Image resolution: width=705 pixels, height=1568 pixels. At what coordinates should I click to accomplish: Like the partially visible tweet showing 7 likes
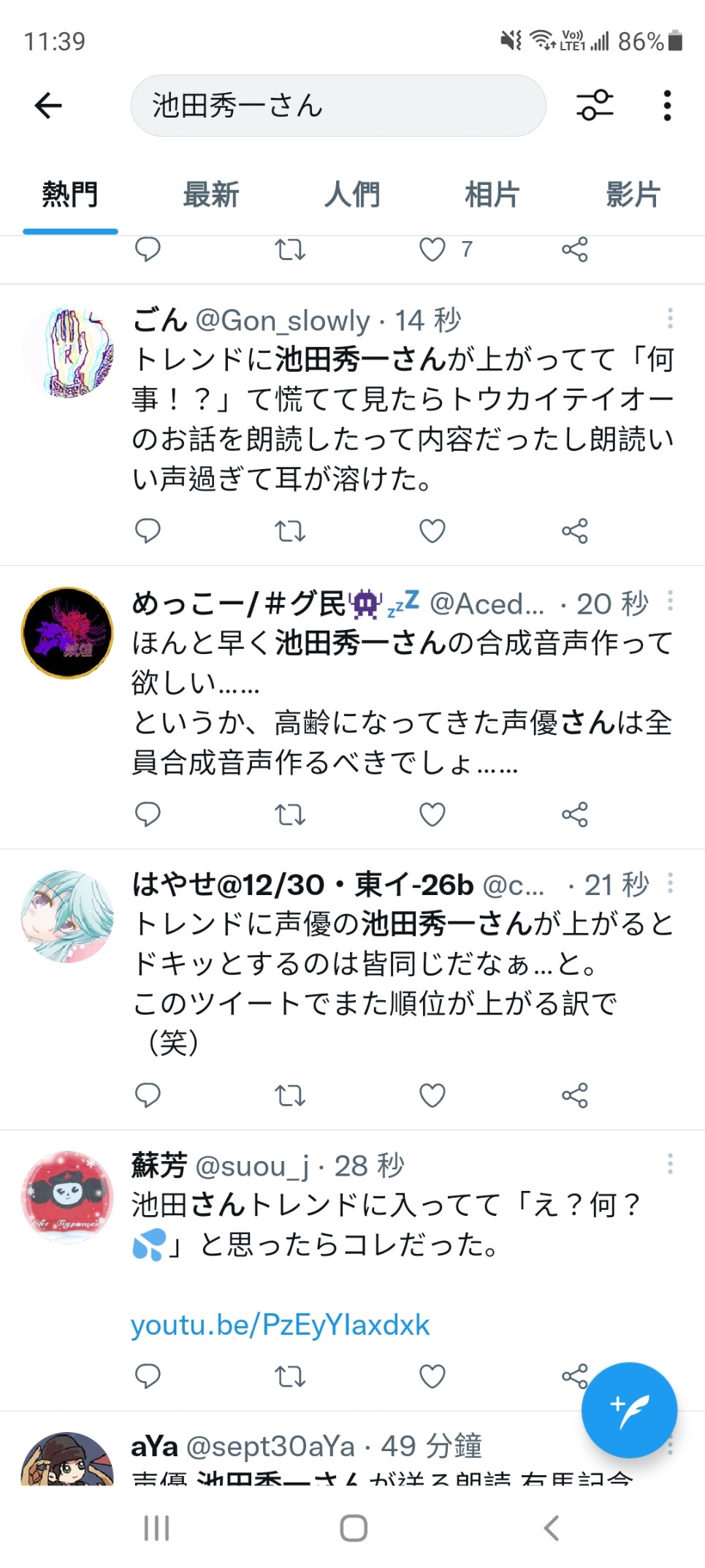tap(432, 250)
